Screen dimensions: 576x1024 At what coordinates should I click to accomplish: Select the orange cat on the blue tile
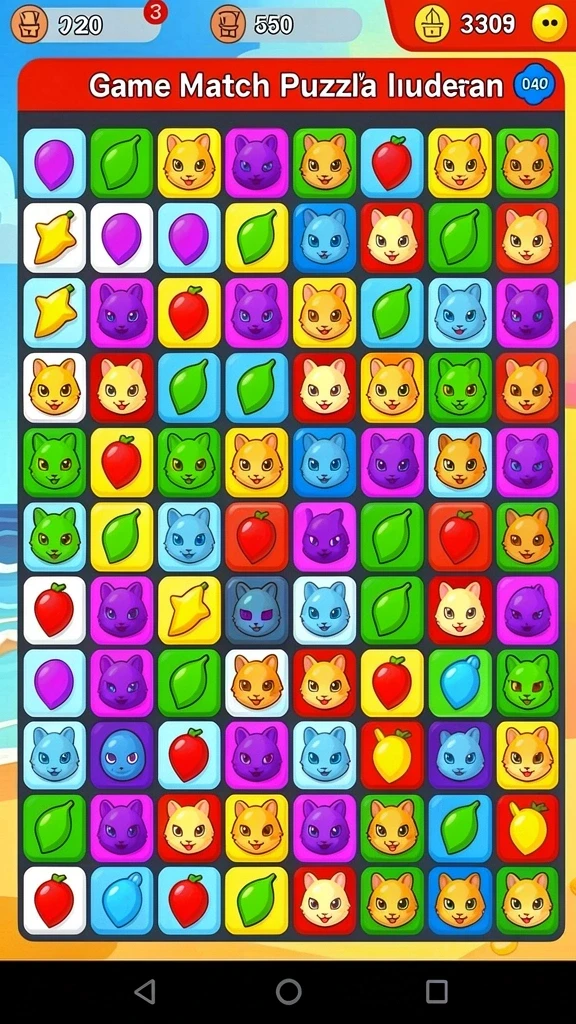pyautogui.click(x=460, y=900)
